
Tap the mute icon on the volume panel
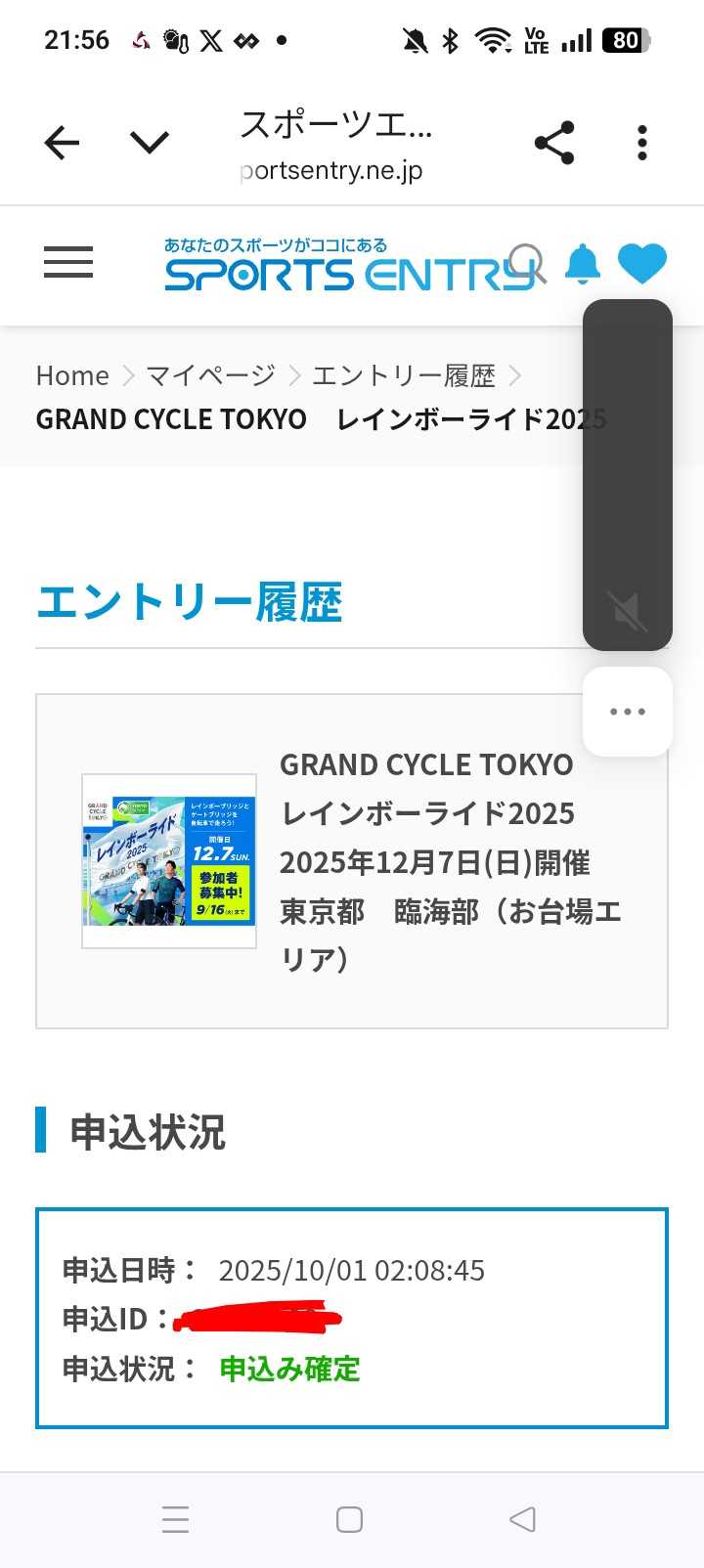[x=627, y=612]
